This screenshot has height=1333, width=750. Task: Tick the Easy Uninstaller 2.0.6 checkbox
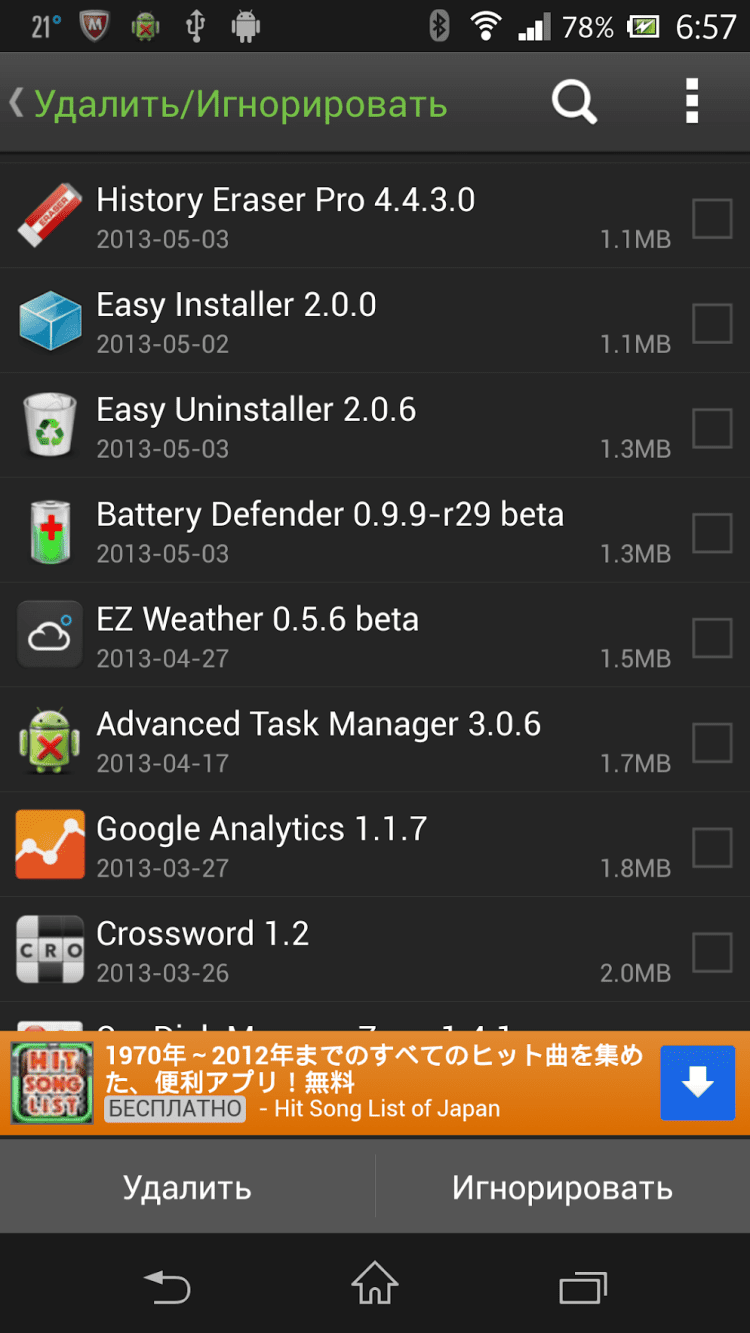click(712, 428)
